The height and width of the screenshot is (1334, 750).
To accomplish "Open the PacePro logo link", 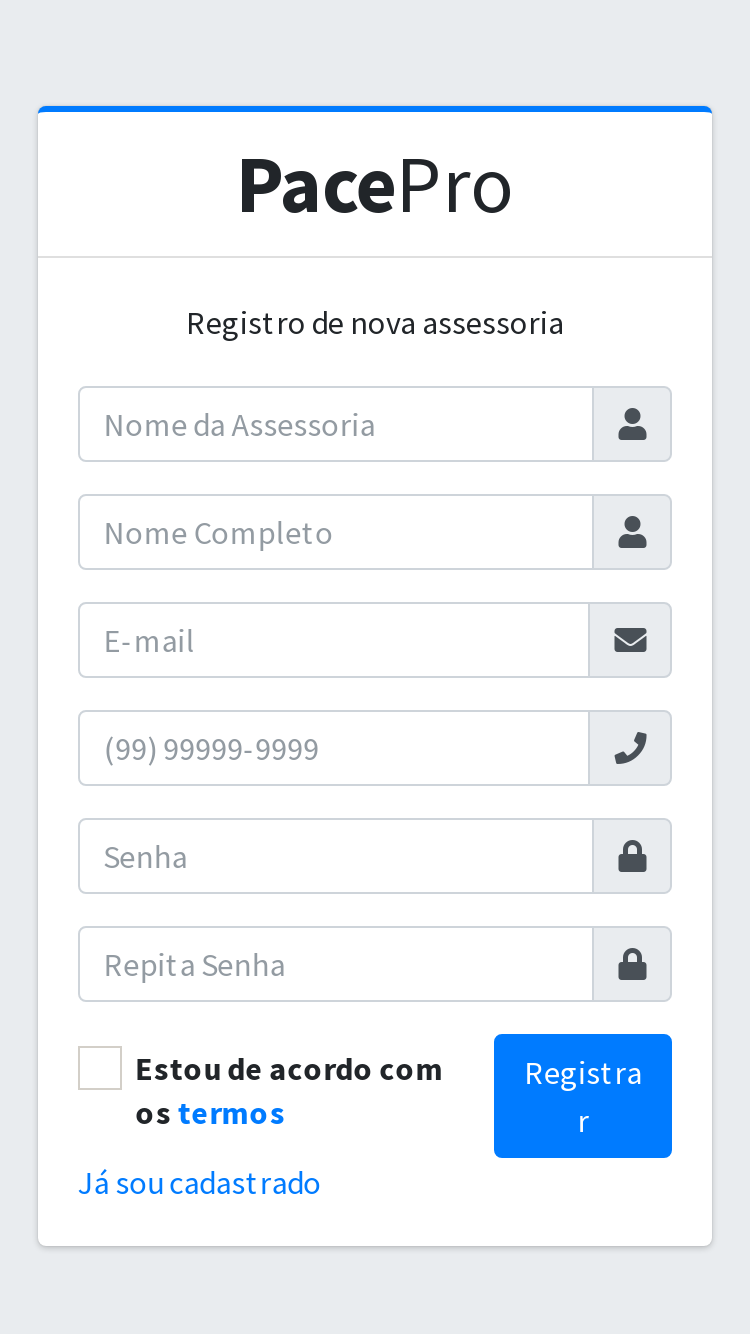I will [375, 185].
